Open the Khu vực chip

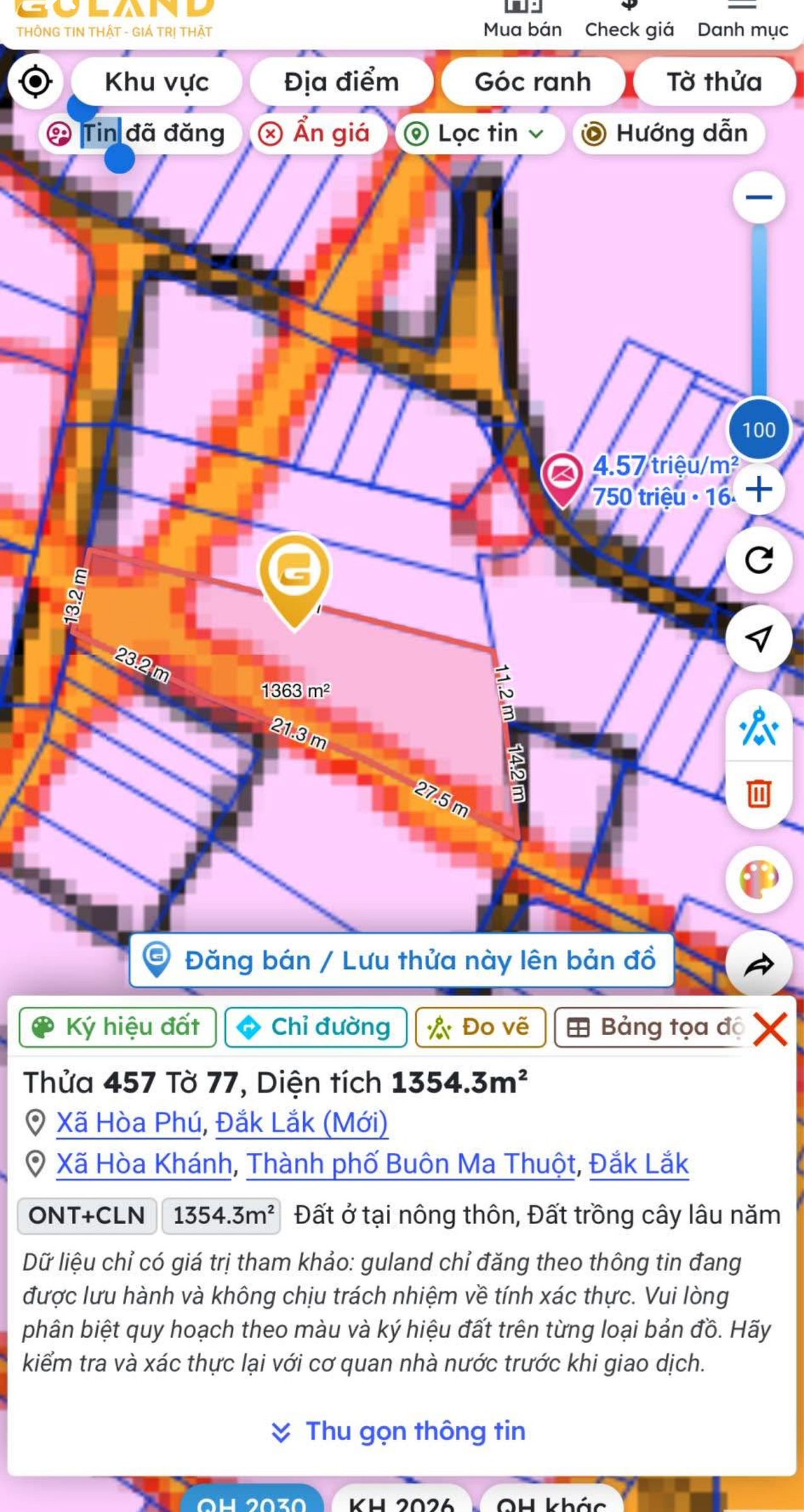pyautogui.click(x=156, y=82)
